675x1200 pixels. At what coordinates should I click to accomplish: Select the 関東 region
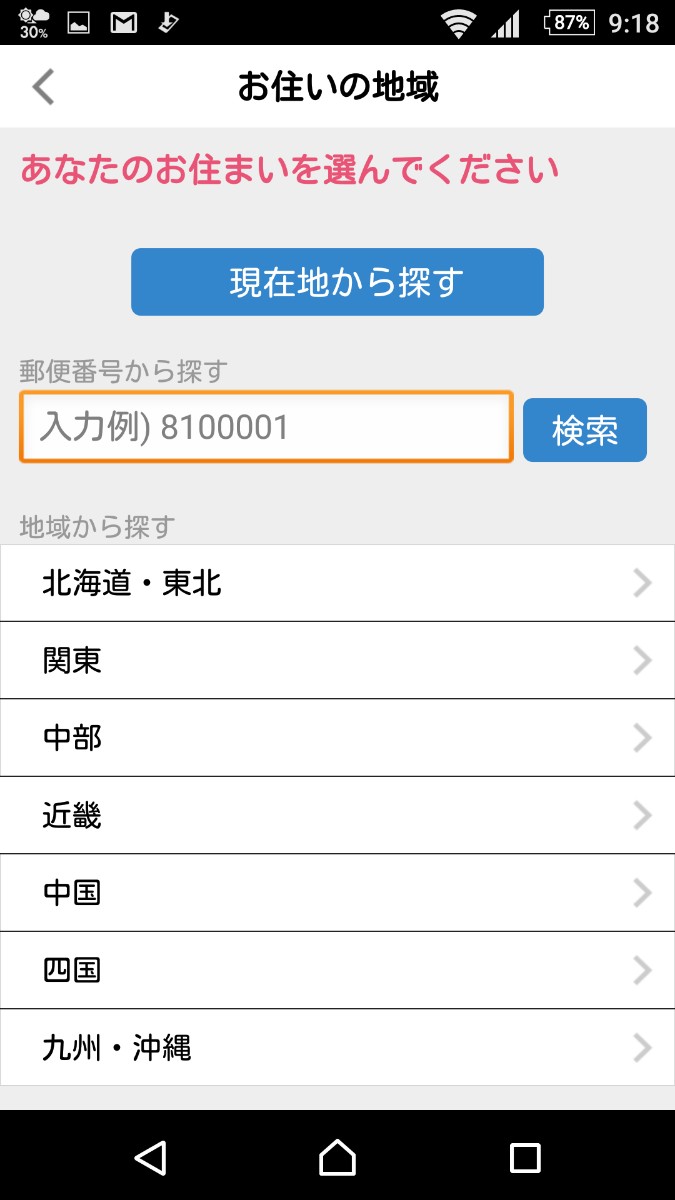pyautogui.click(x=337, y=660)
